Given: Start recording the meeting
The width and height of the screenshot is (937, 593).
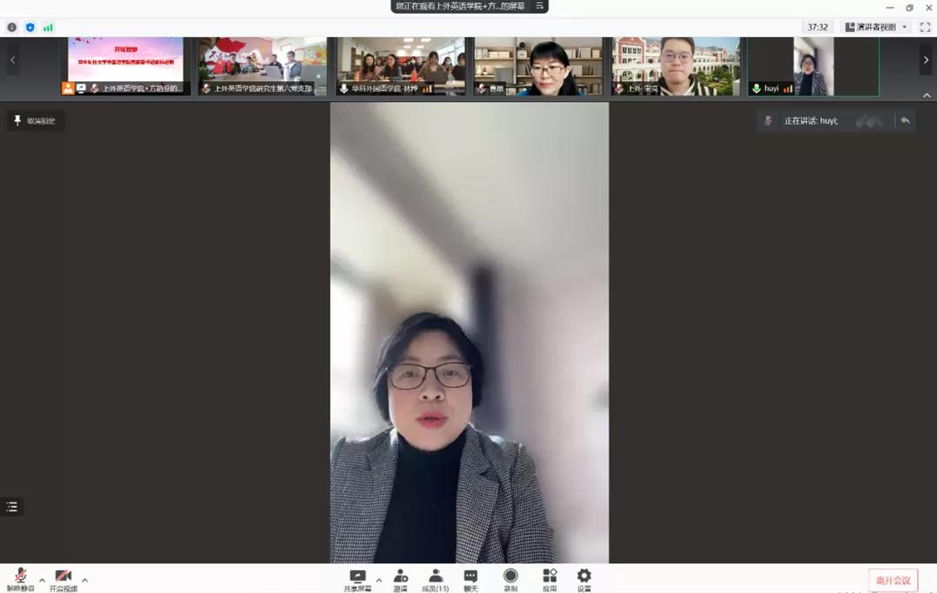Looking at the screenshot, I should coord(510,578).
